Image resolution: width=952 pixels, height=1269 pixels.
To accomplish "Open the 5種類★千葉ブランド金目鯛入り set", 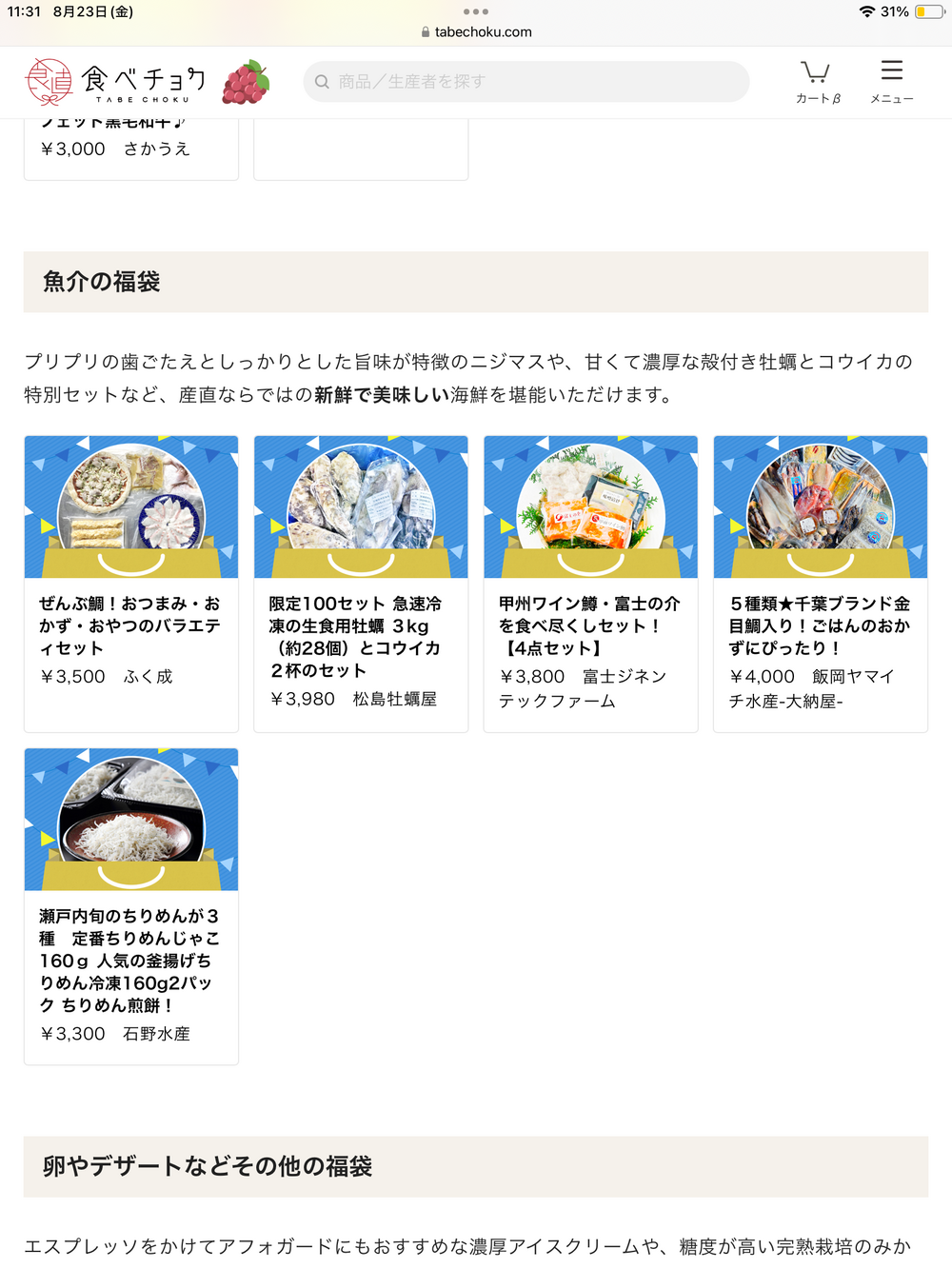I will point(820,583).
